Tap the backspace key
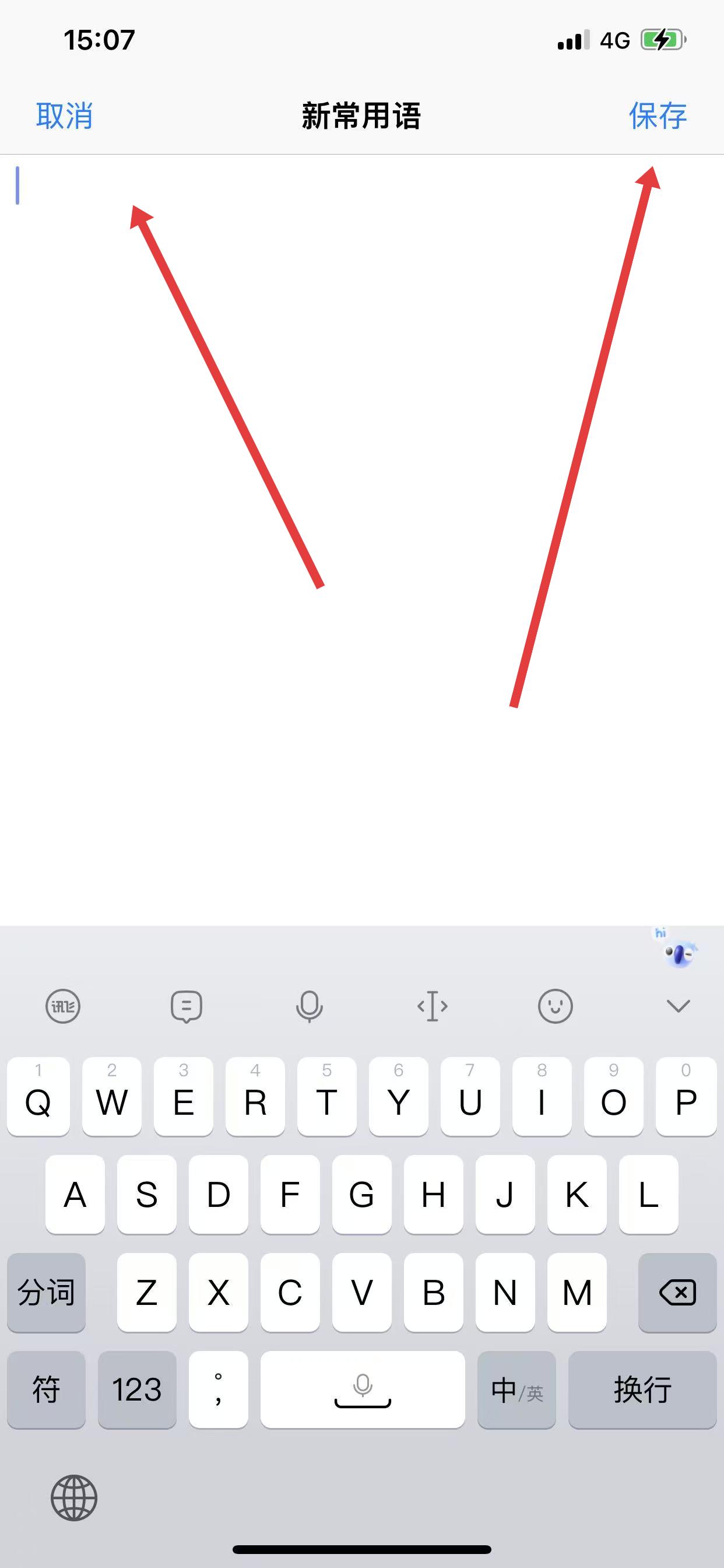The width and height of the screenshot is (724, 1568). pyautogui.click(x=677, y=1292)
